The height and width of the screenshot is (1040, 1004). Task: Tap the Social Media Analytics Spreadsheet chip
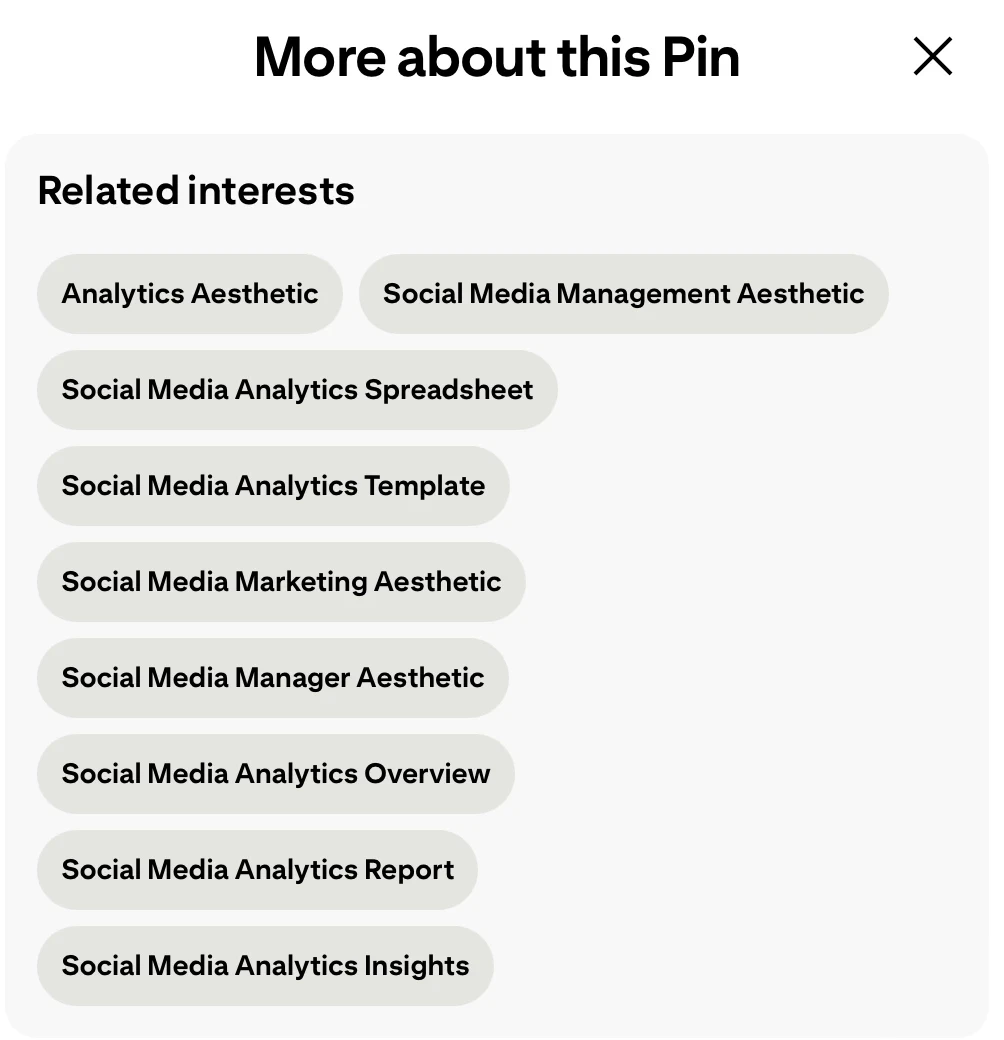(x=297, y=390)
